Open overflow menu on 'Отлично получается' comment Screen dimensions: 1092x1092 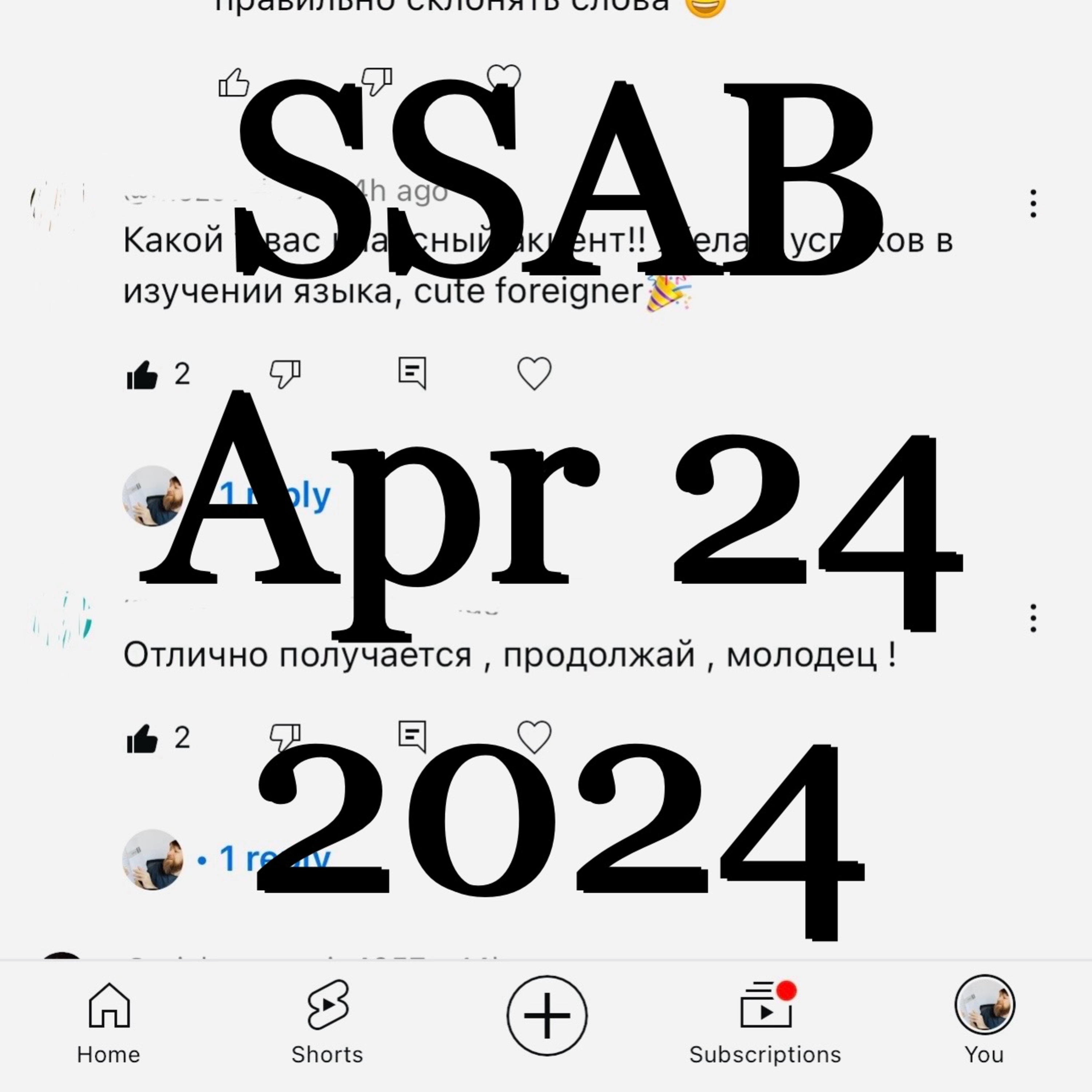point(1033,618)
